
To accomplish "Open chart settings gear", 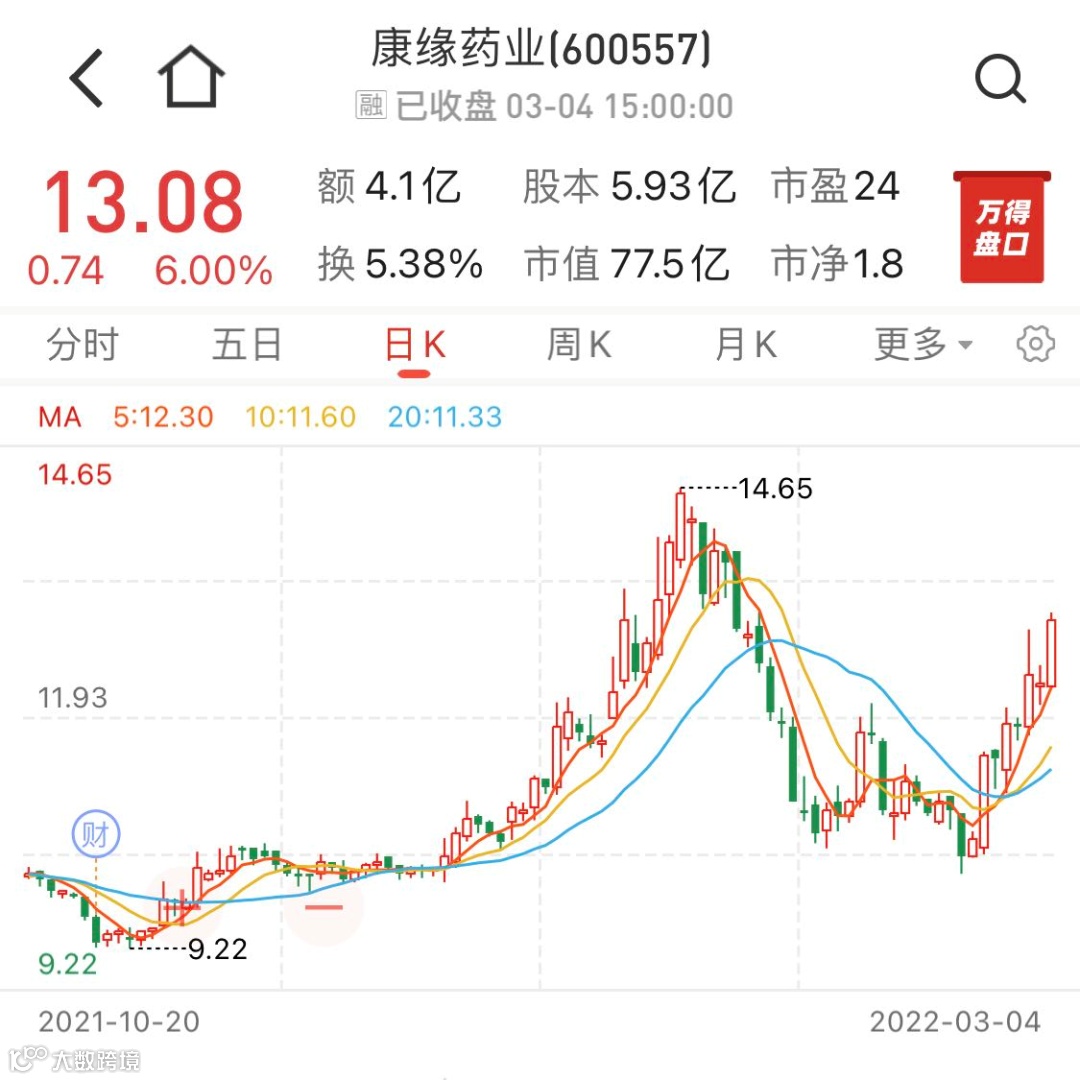I will 1035,345.
